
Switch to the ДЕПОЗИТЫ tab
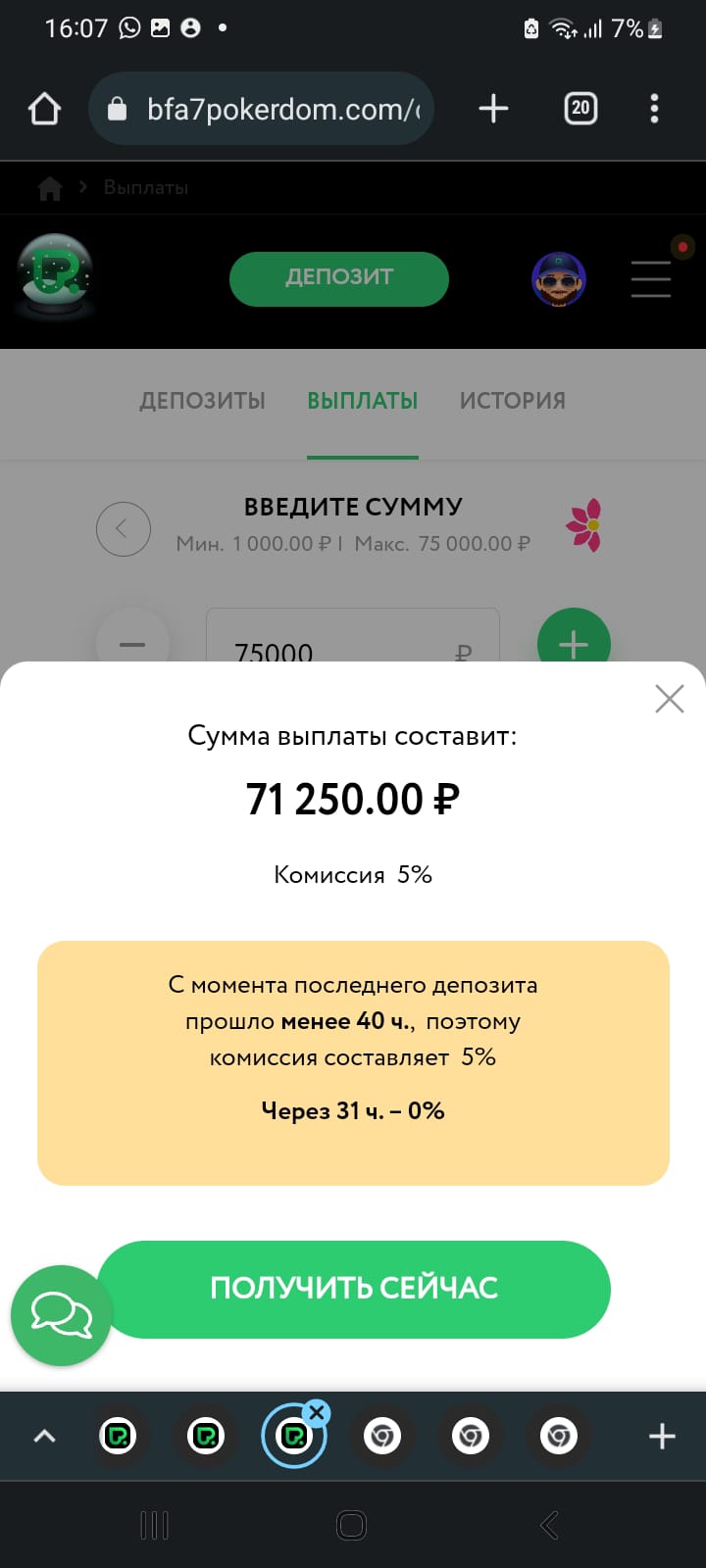coord(203,401)
